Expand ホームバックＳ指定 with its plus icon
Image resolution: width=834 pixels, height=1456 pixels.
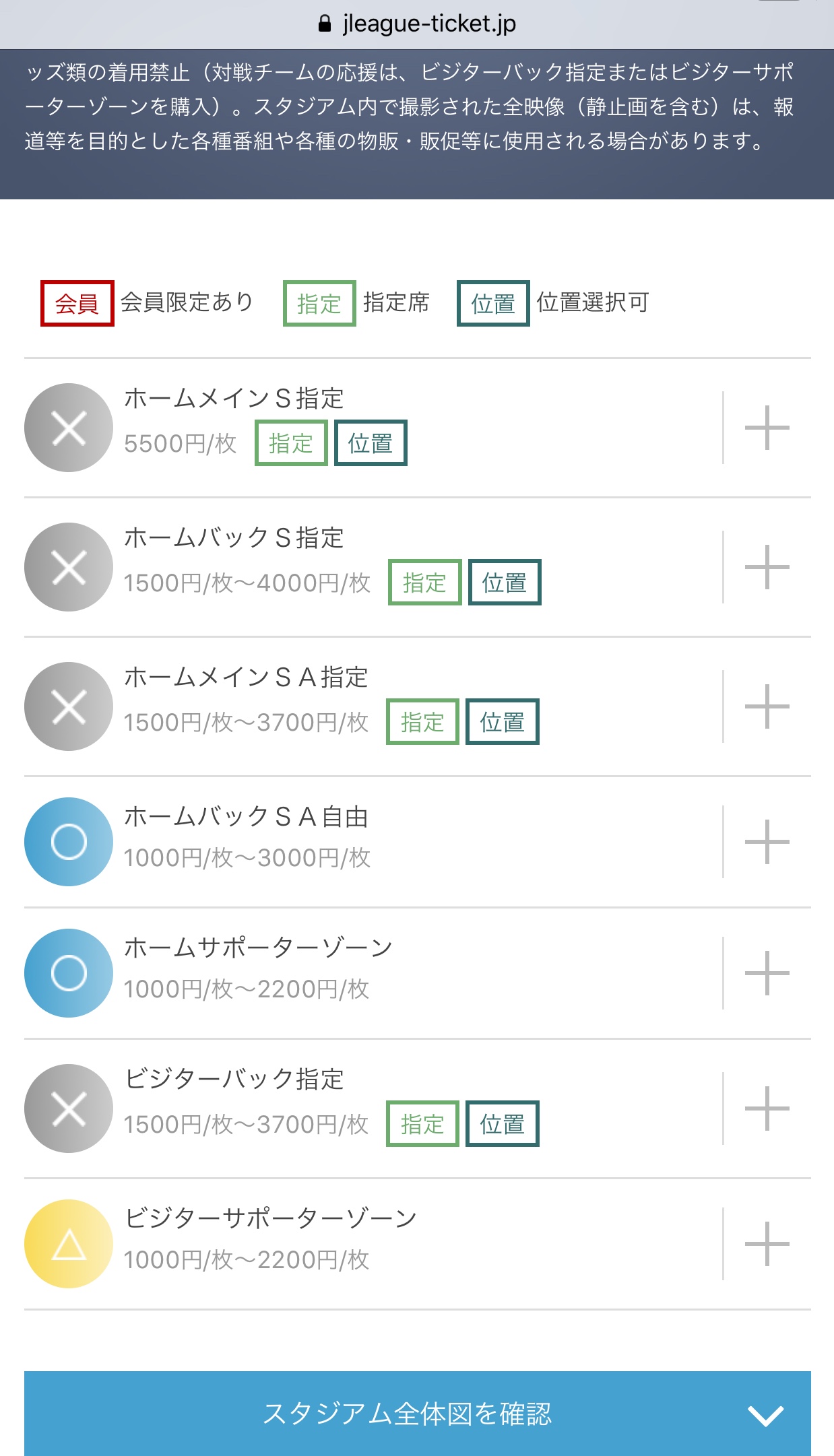(767, 567)
